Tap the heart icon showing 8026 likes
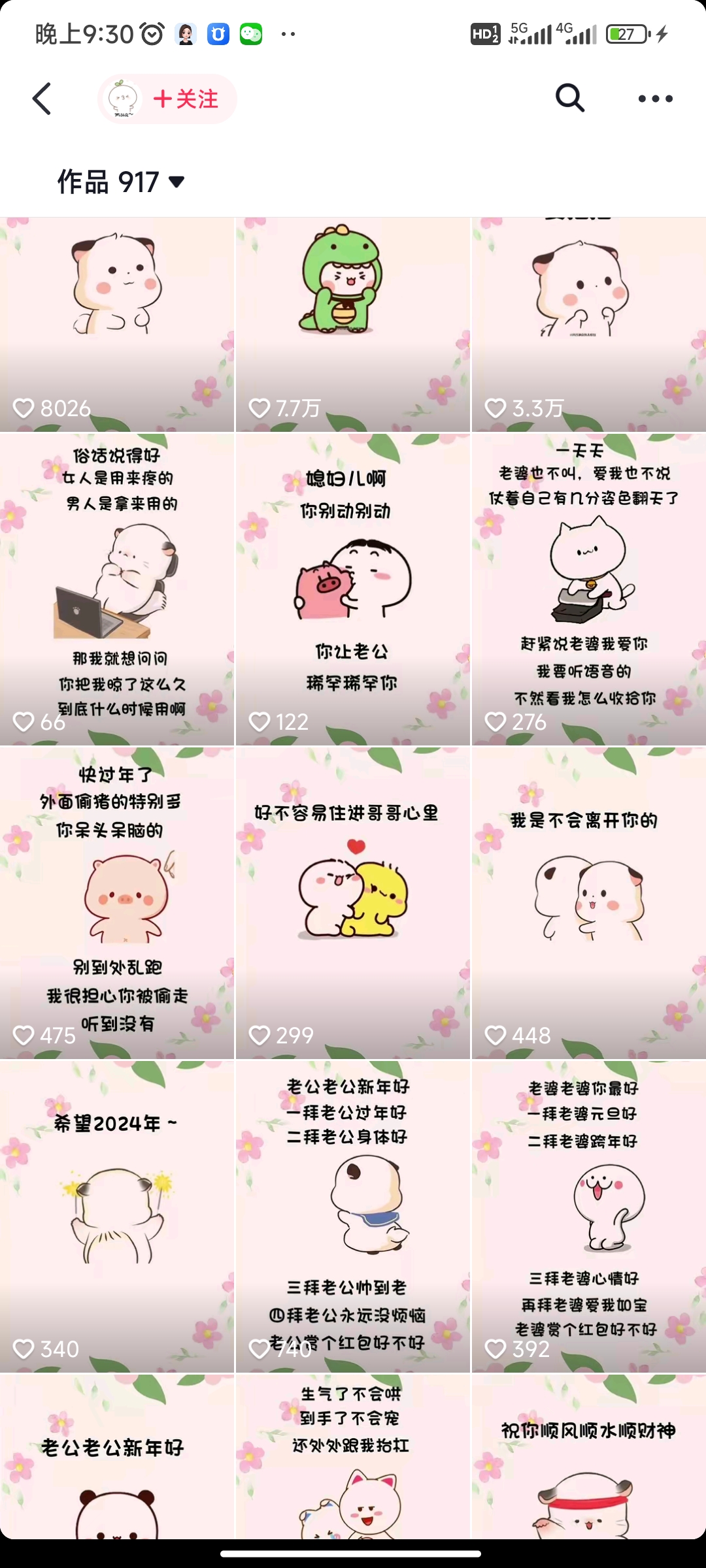 point(25,407)
